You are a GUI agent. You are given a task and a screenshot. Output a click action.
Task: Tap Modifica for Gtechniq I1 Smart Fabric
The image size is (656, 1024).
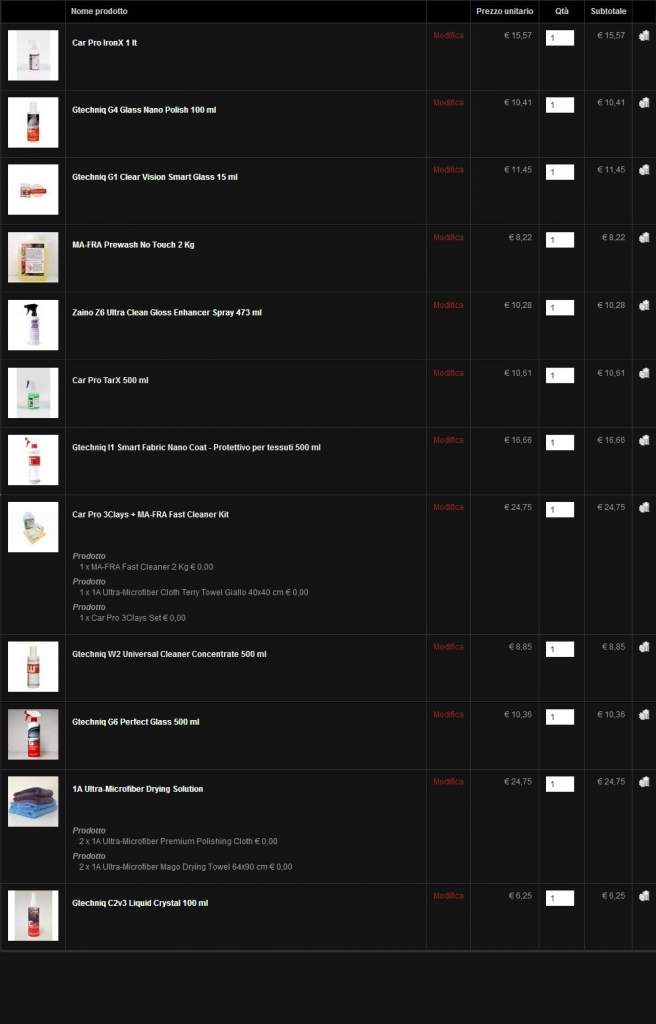pos(448,440)
